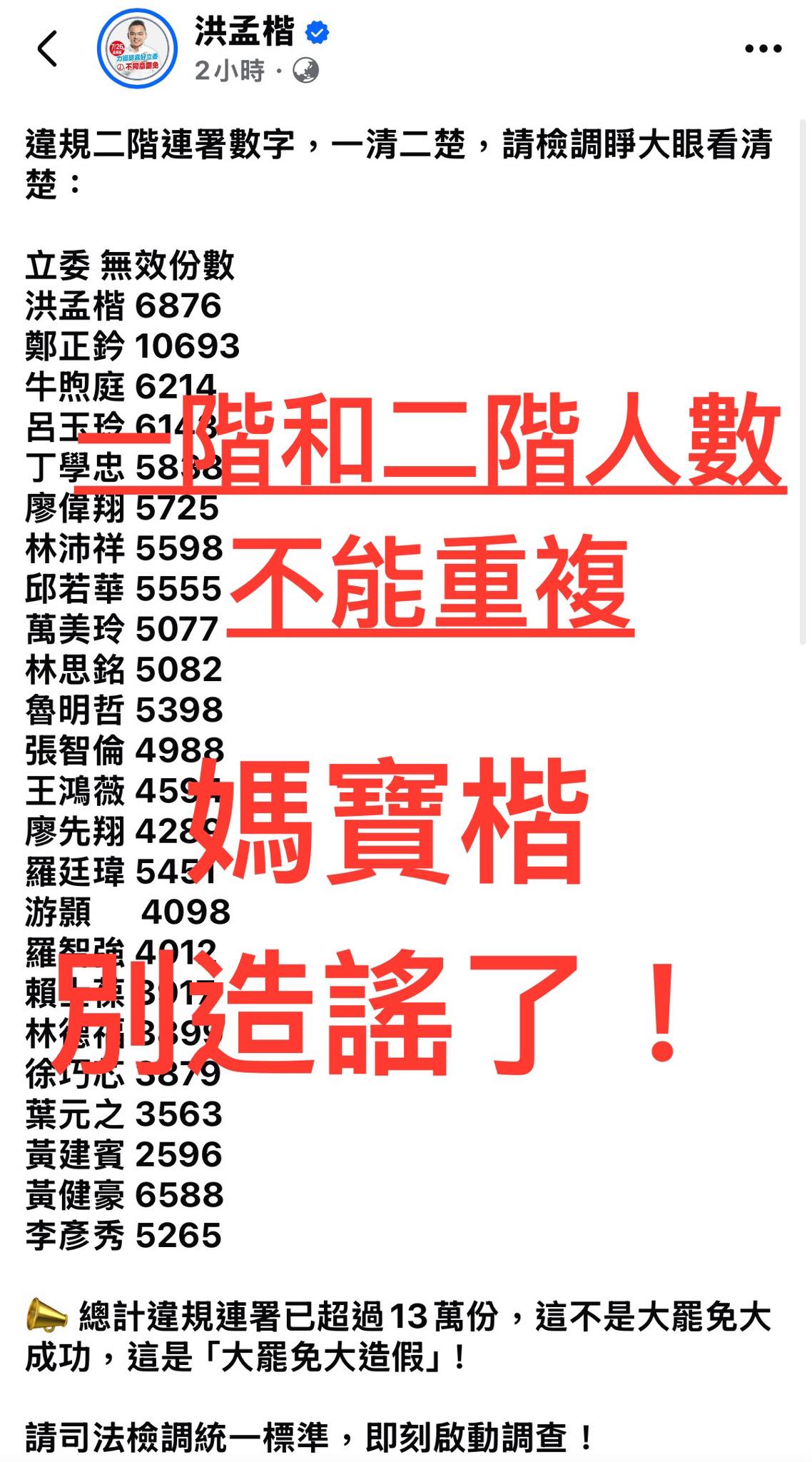Open 洪孟楷's profile picture
Viewport: 812px width, 1462px height.
tap(137, 49)
